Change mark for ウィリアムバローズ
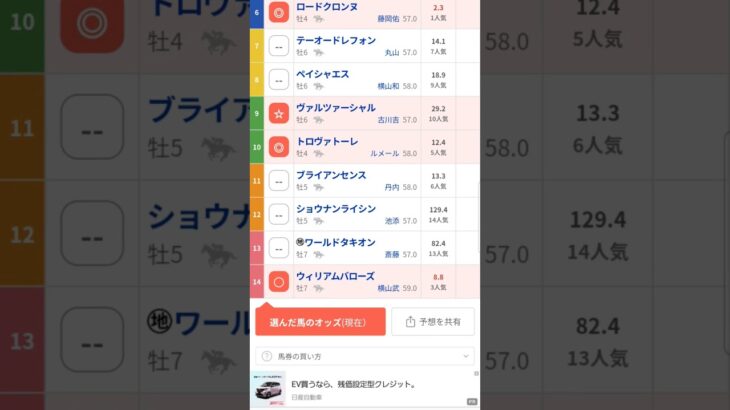Image resolution: width=730 pixels, height=410 pixels. (x=279, y=282)
